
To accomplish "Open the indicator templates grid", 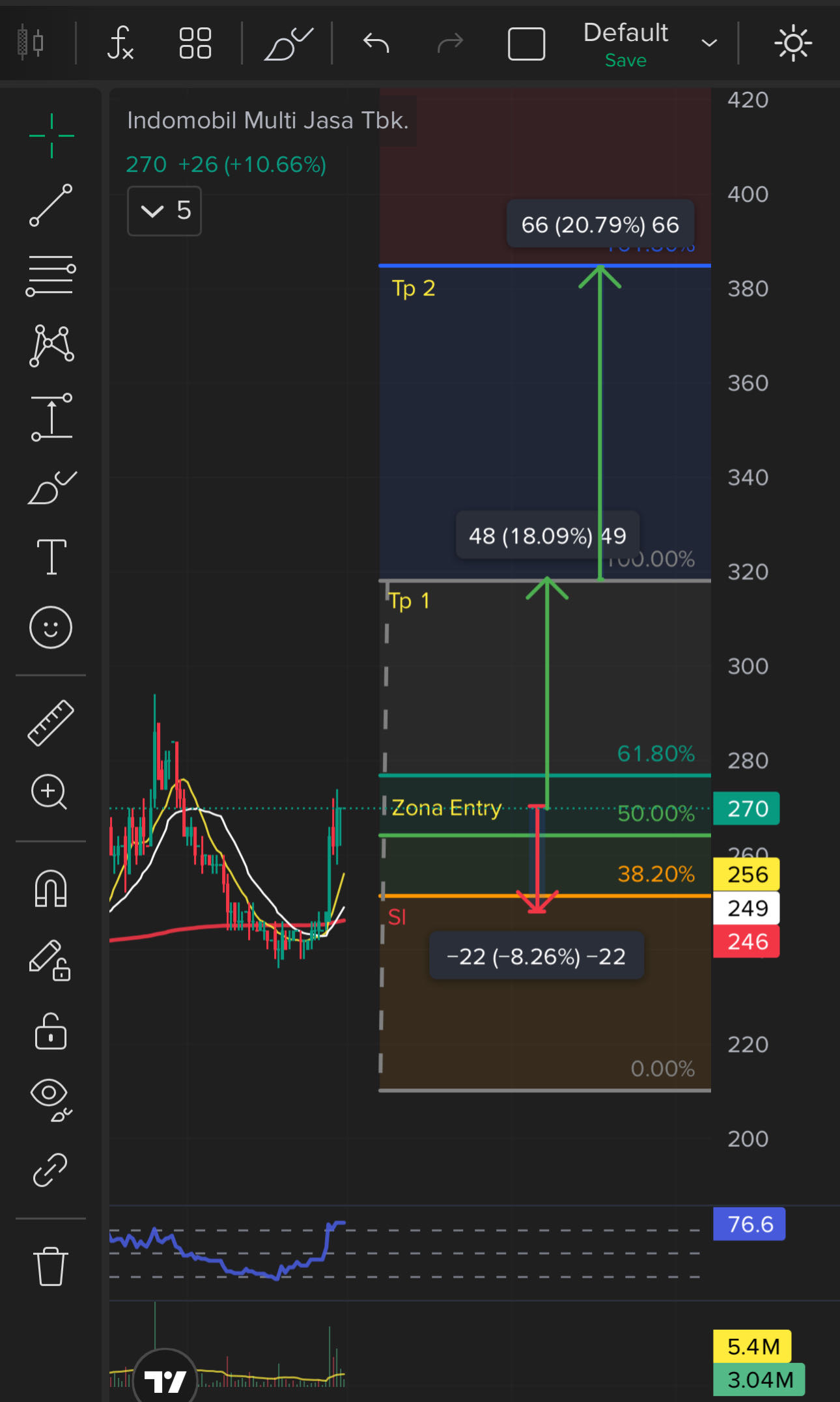I will 195,44.
